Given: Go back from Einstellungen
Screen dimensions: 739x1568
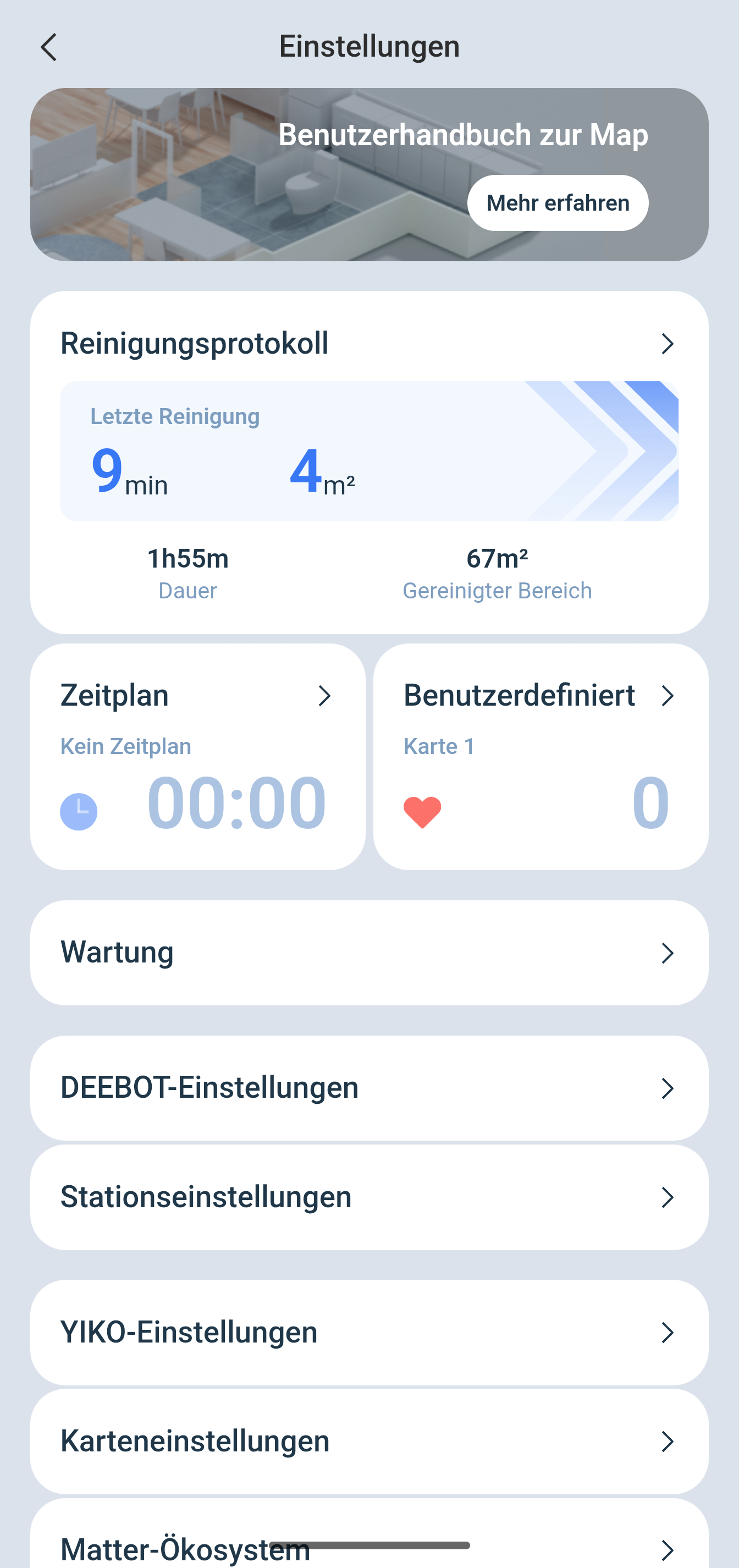Looking at the screenshot, I should [49, 47].
